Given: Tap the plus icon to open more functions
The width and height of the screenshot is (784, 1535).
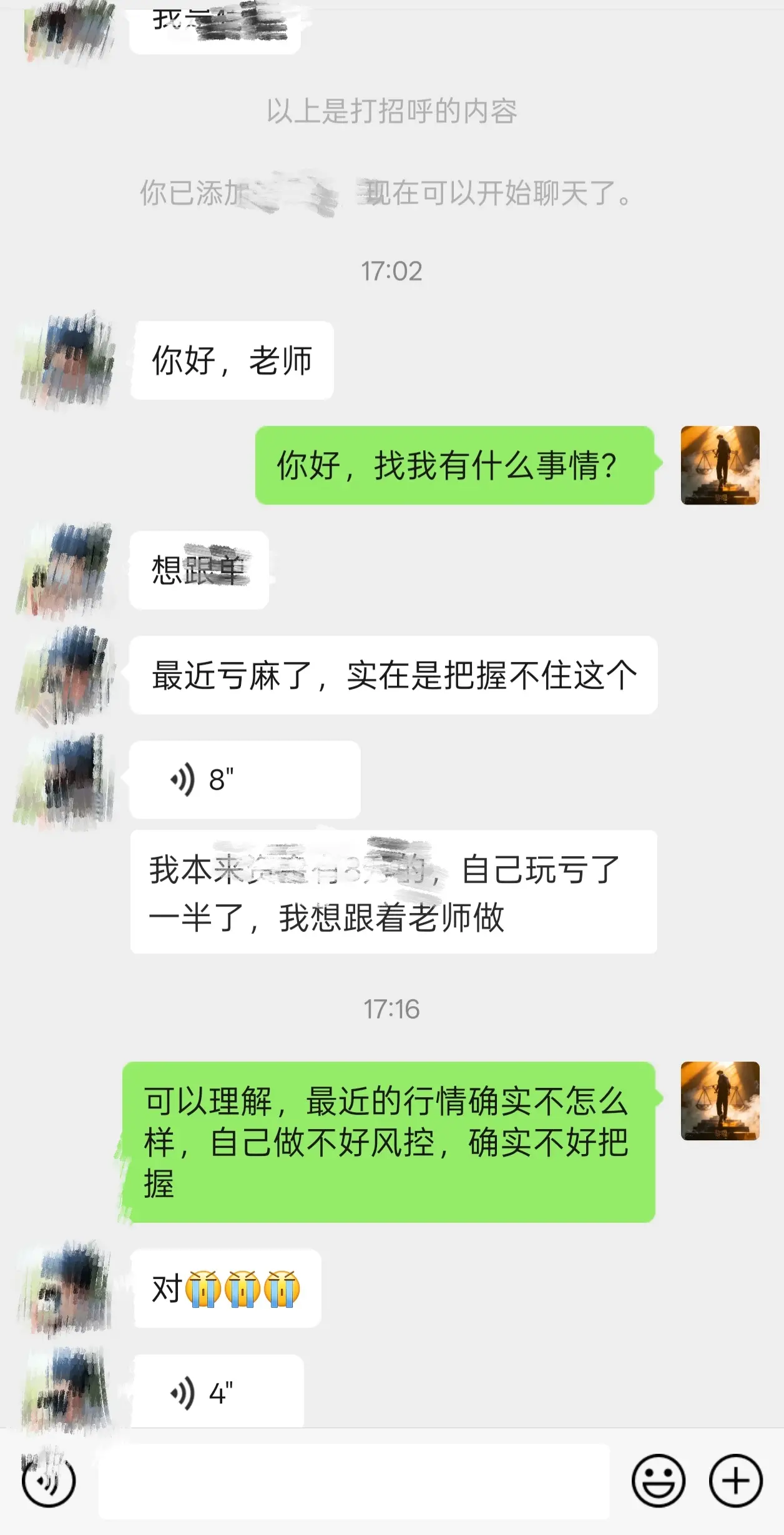Looking at the screenshot, I should (x=734, y=1496).
